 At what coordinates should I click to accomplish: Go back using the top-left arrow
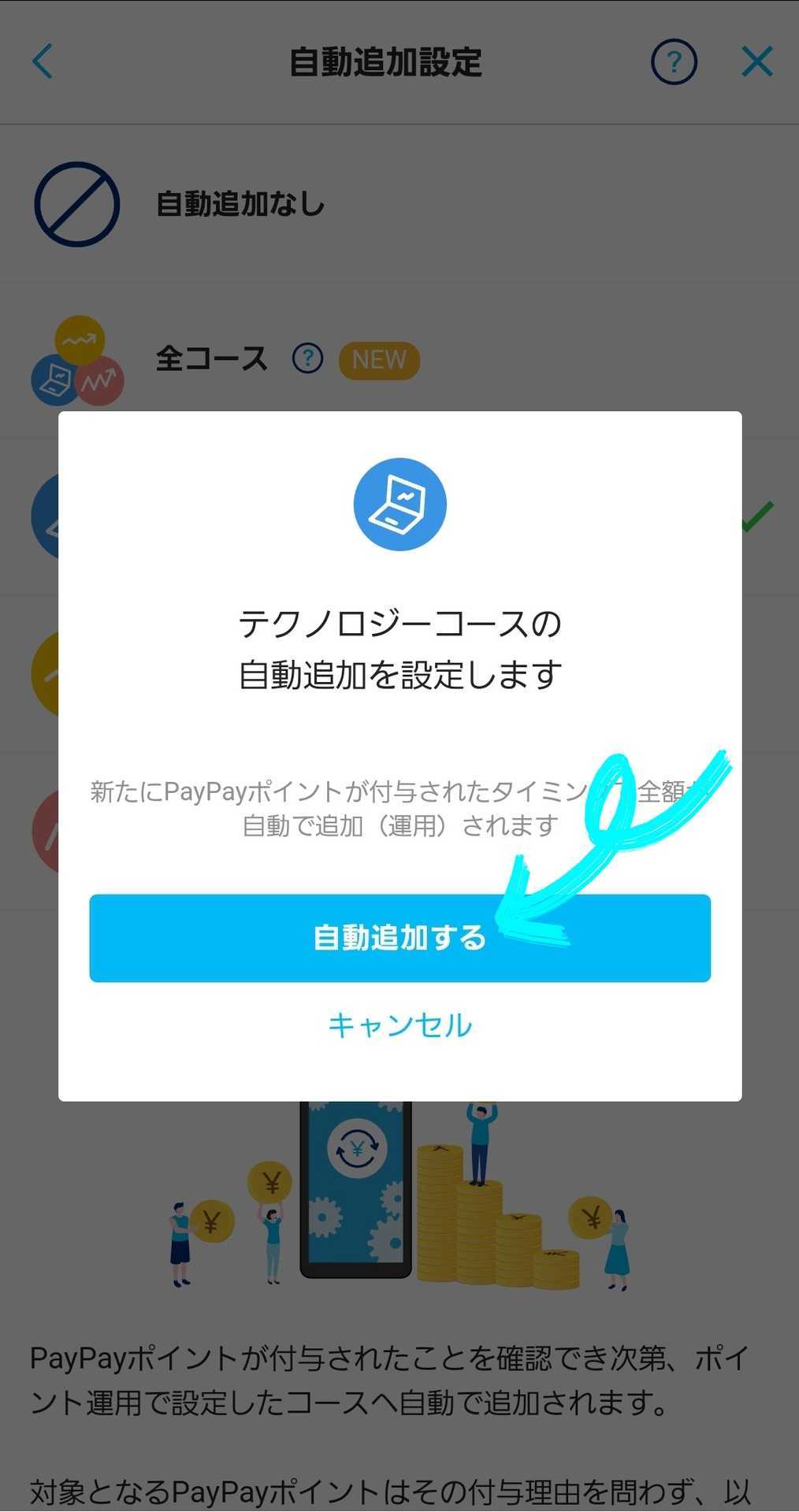(43, 61)
